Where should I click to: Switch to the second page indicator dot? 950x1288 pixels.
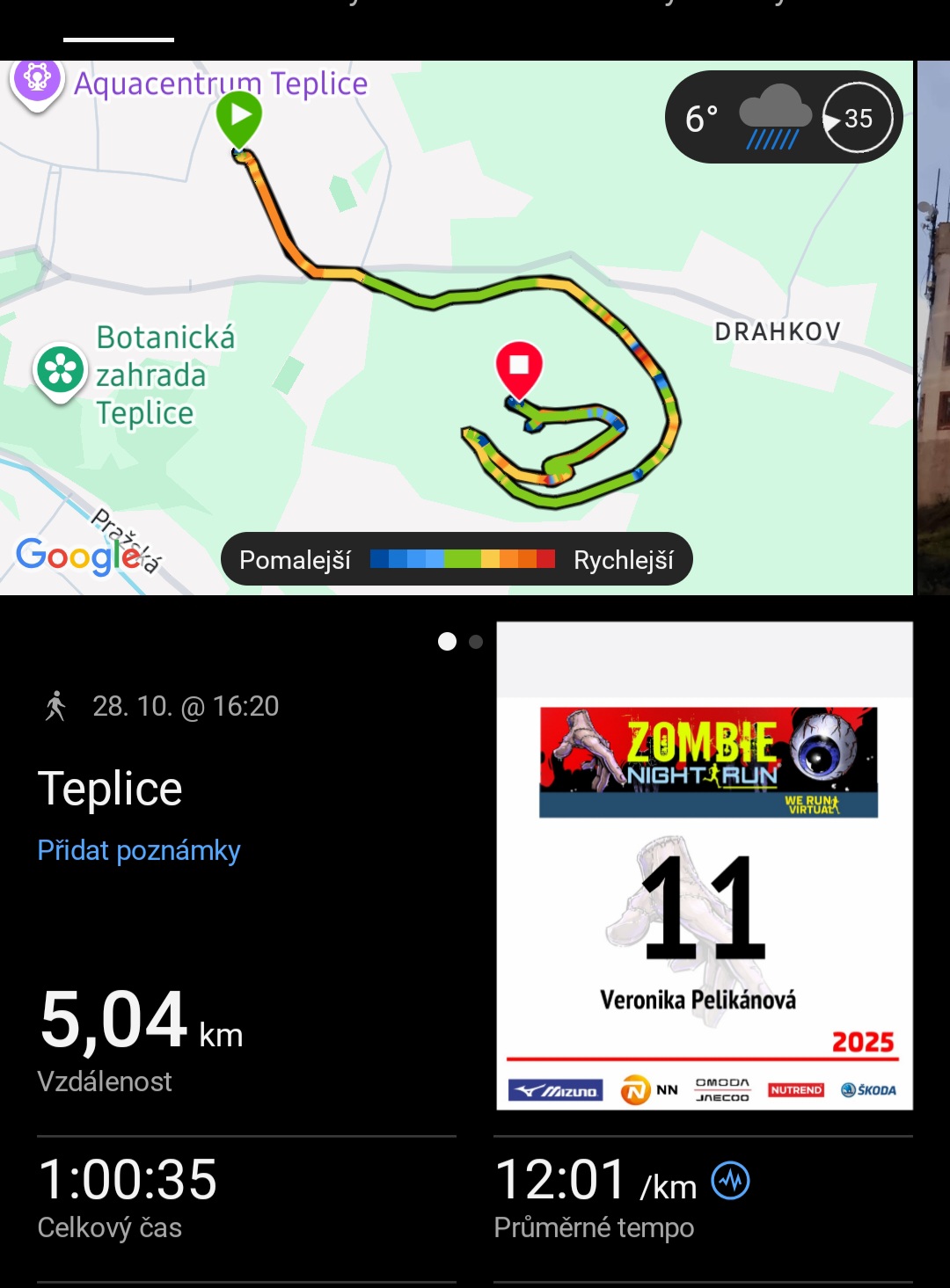[476, 642]
